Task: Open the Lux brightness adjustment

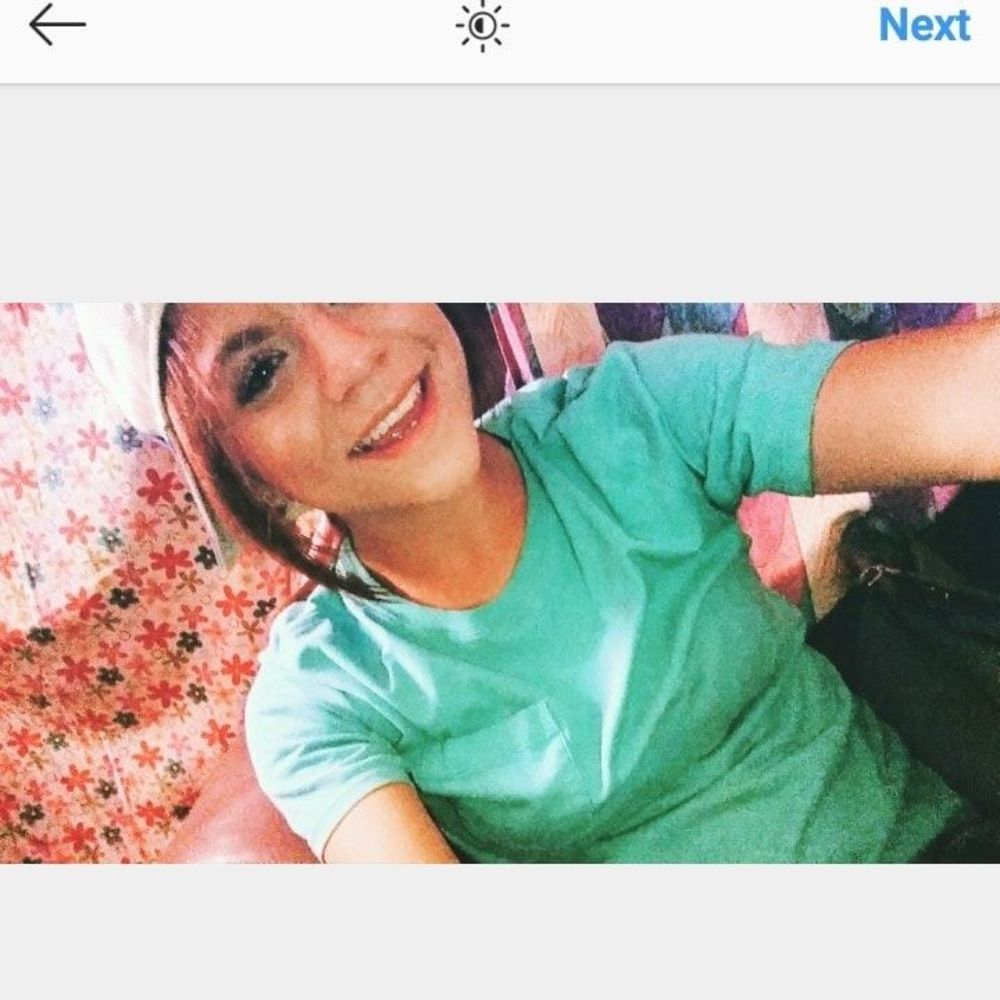Action: (x=482, y=27)
